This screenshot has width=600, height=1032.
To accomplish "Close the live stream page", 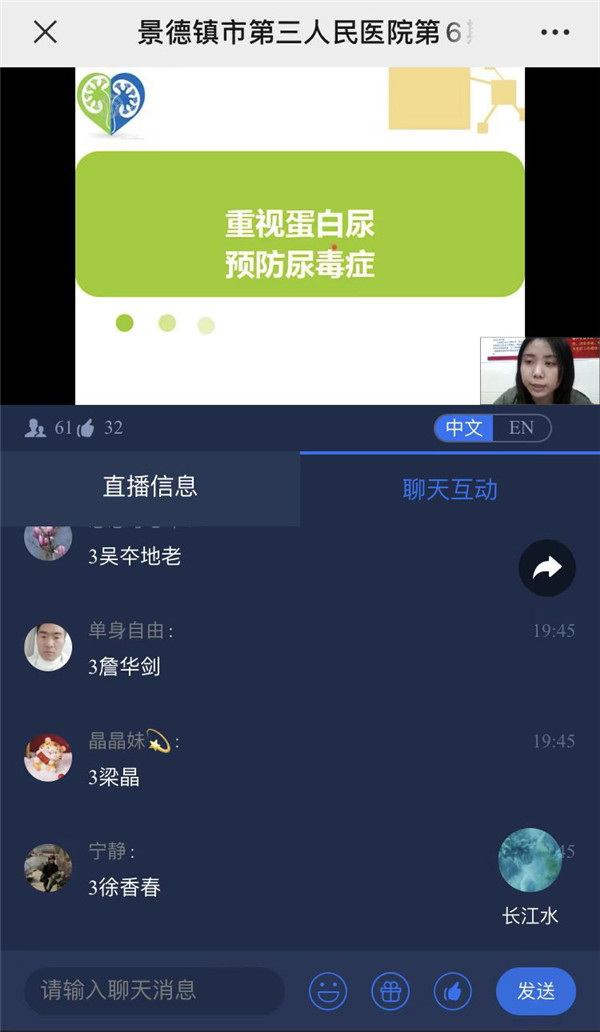I will coord(45,33).
